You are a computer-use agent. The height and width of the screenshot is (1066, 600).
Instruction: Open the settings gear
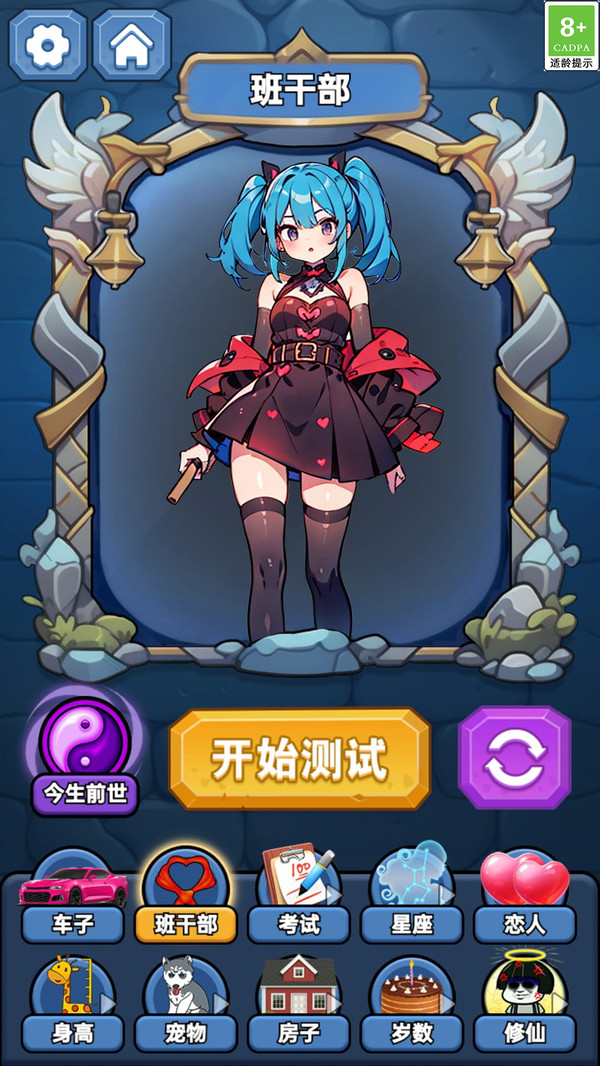pyautogui.click(x=48, y=45)
